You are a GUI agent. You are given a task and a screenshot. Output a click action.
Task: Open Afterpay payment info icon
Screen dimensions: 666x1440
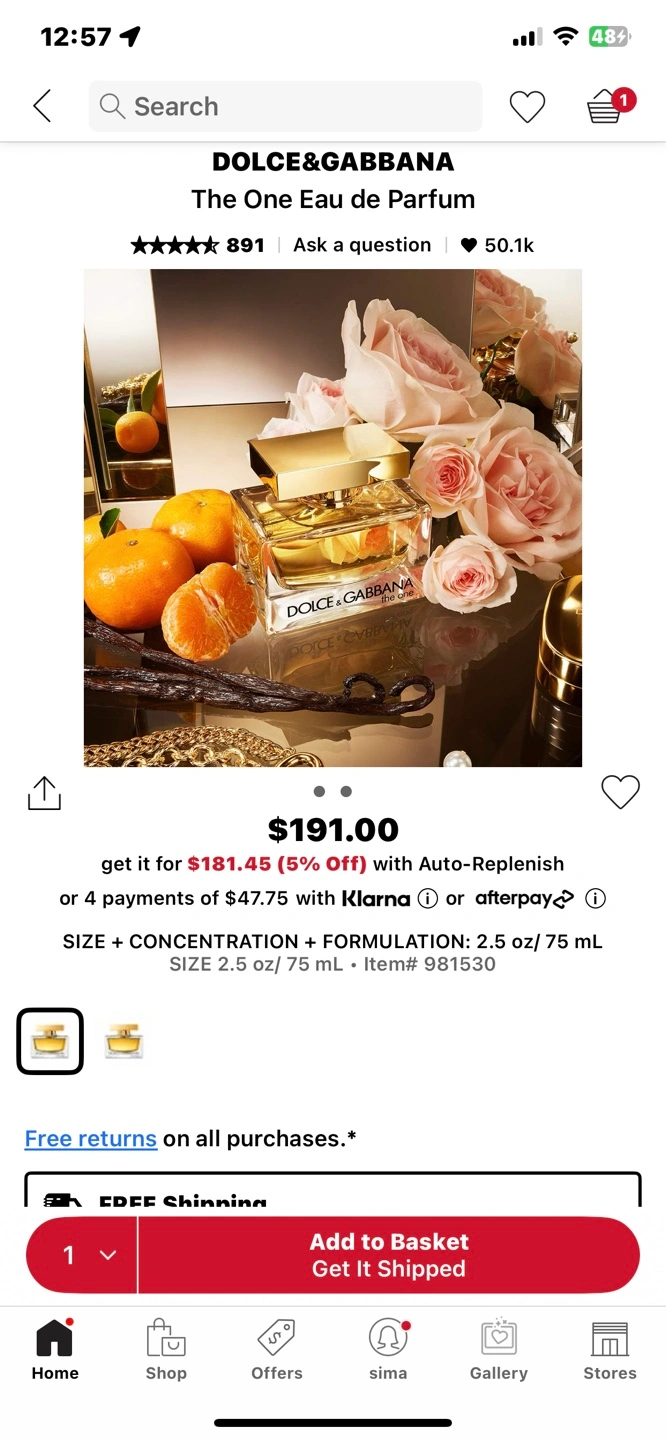595,898
